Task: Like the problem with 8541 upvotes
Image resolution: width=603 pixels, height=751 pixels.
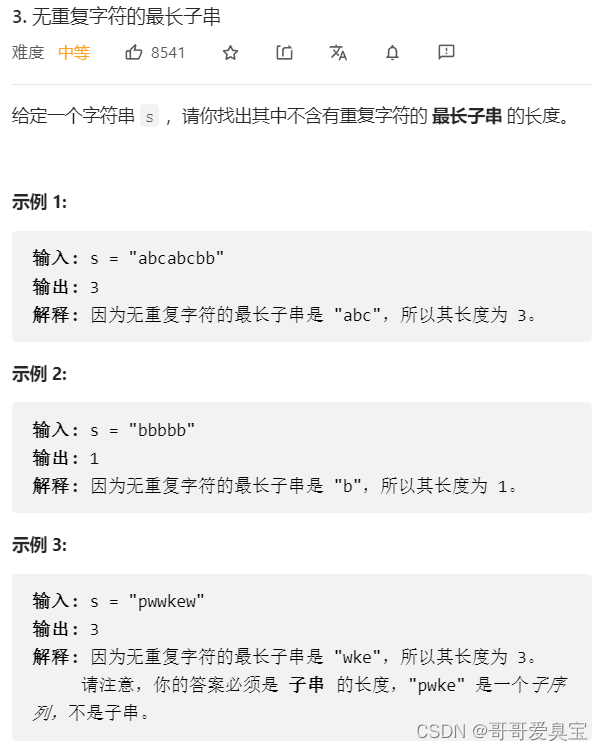Action: pyautogui.click(x=134, y=53)
